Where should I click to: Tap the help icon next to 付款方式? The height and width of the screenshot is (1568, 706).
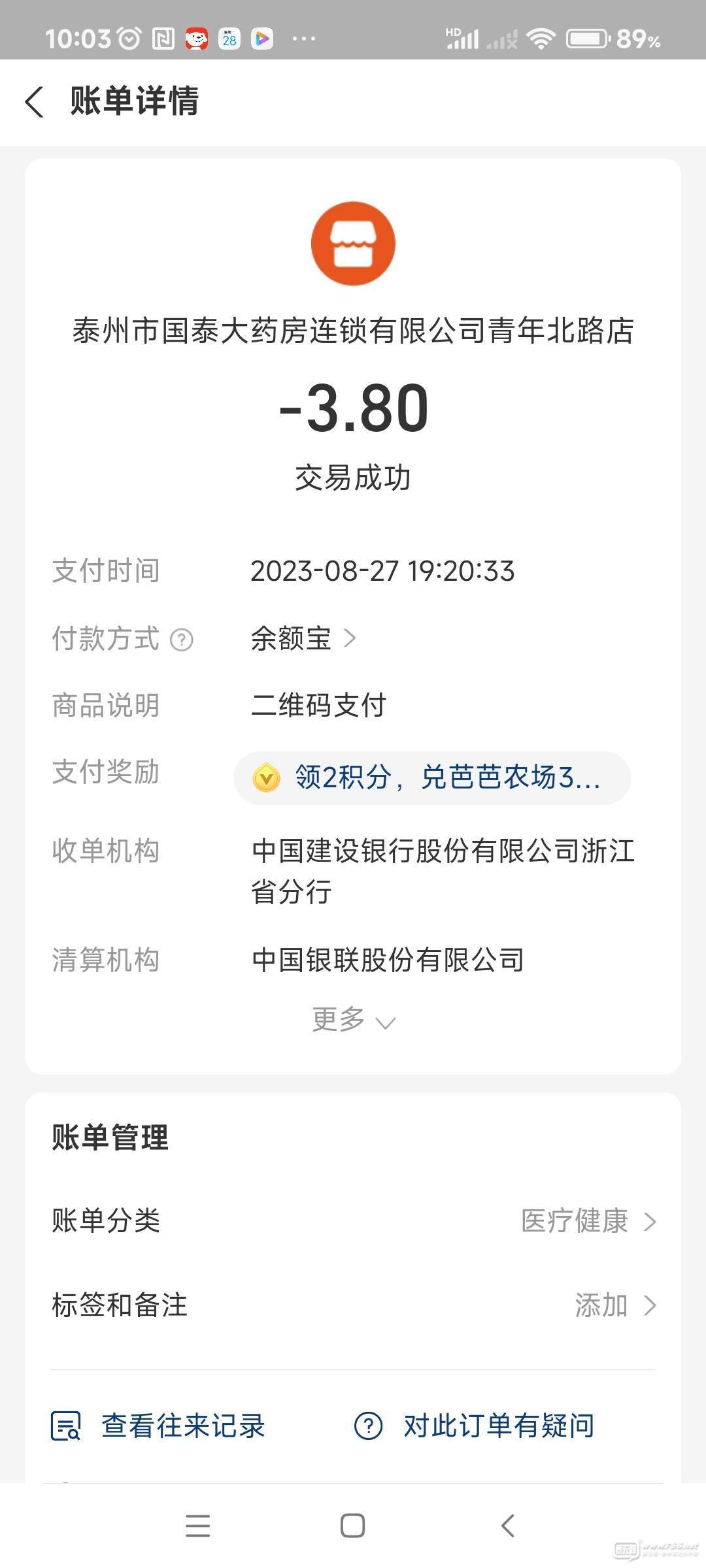coord(182,640)
